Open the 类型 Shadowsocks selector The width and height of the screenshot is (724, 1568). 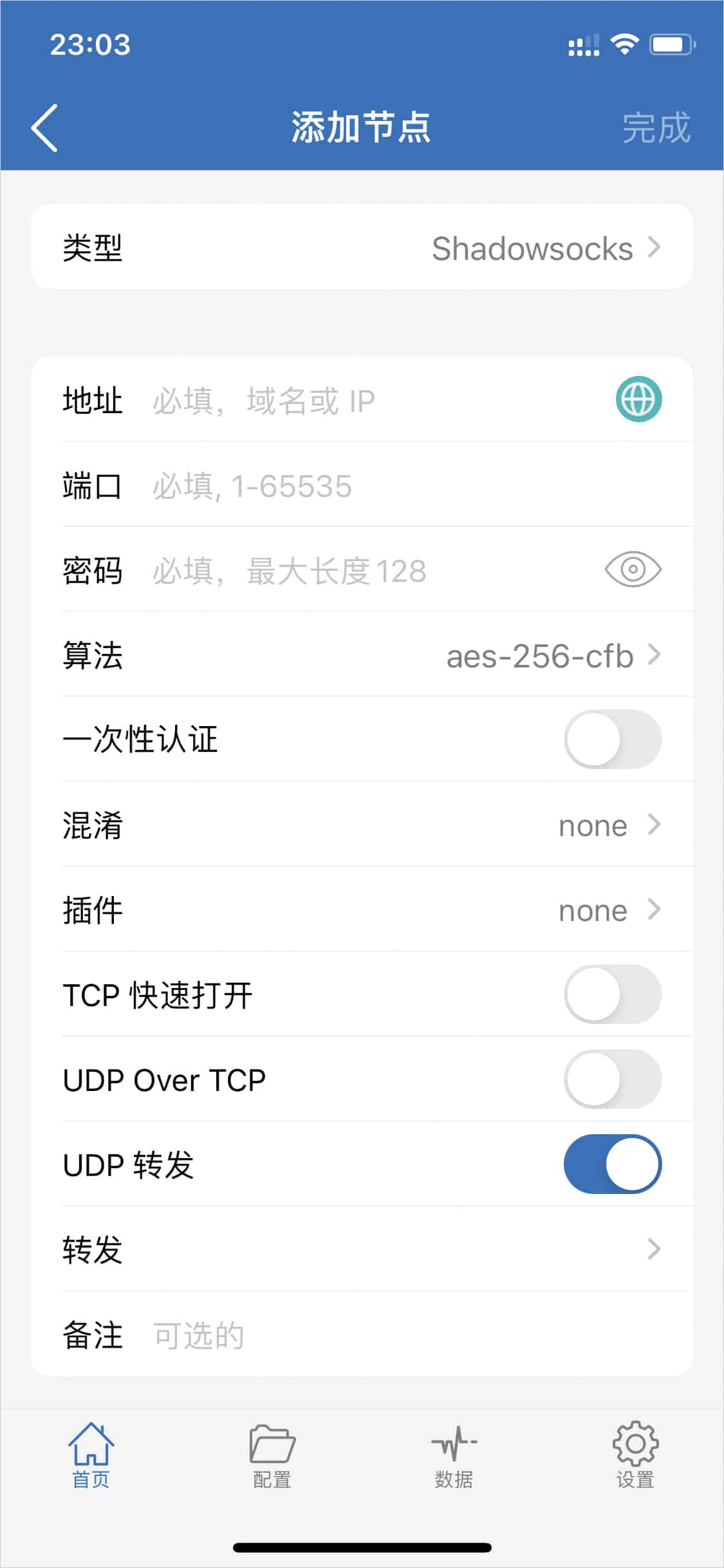[x=362, y=247]
